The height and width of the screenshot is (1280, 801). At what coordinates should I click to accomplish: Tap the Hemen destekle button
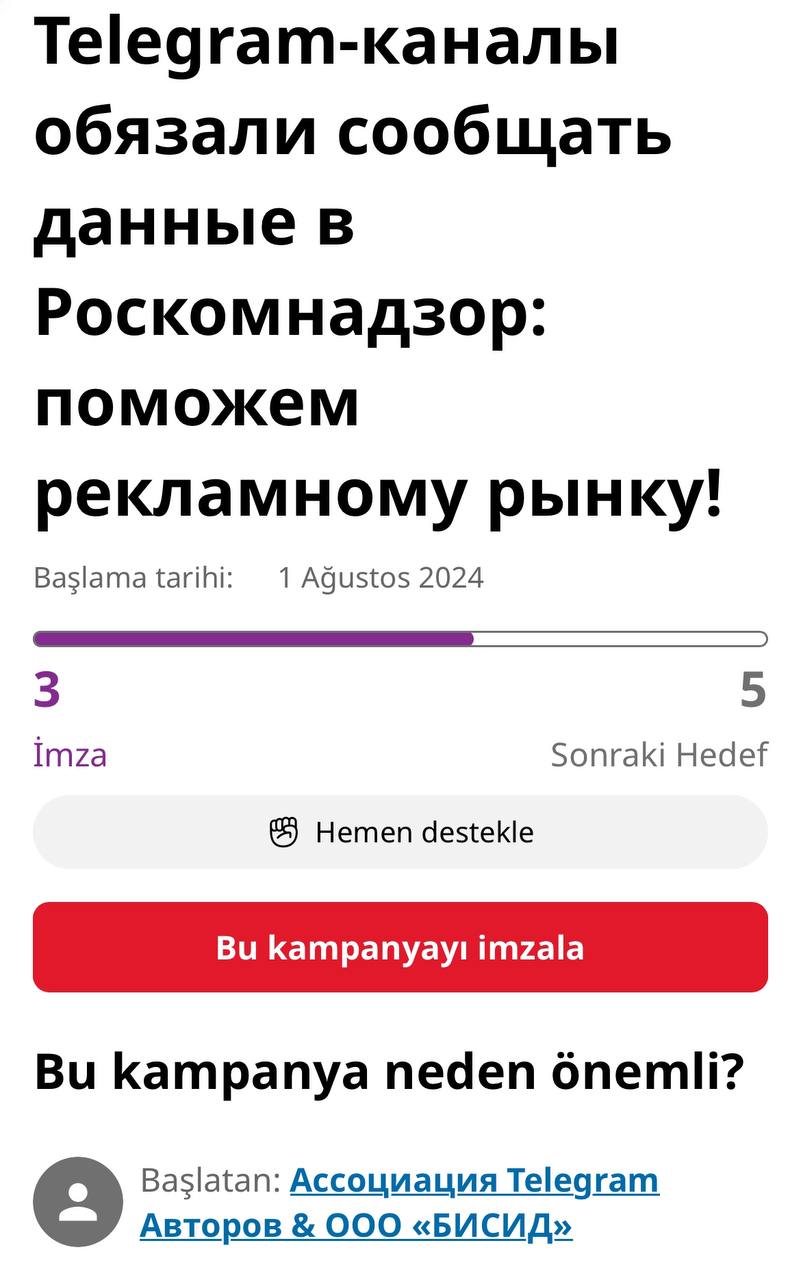pyautogui.click(x=400, y=832)
